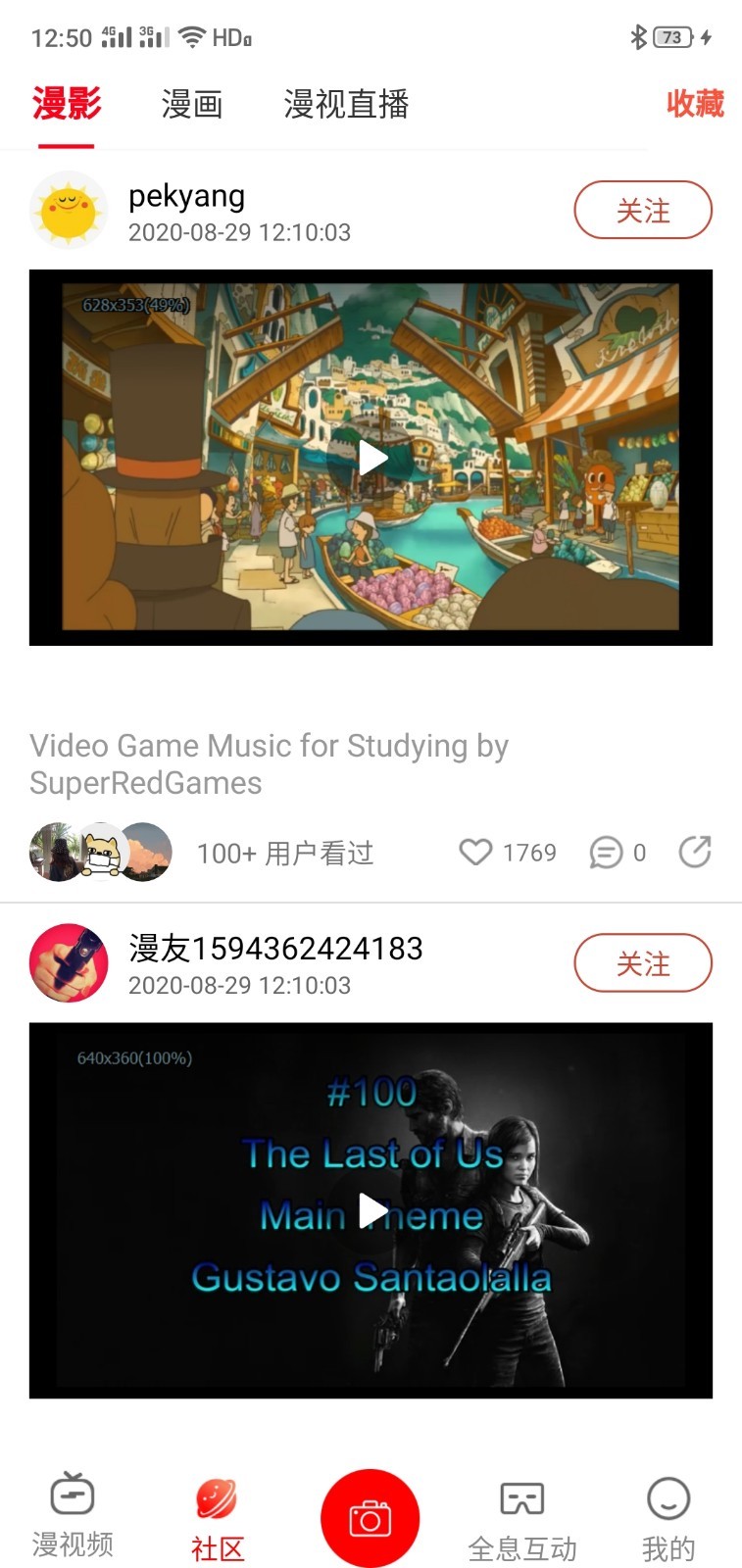Tap username 漫友1594362424183
The width and height of the screenshot is (742, 1568).
[x=275, y=949]
